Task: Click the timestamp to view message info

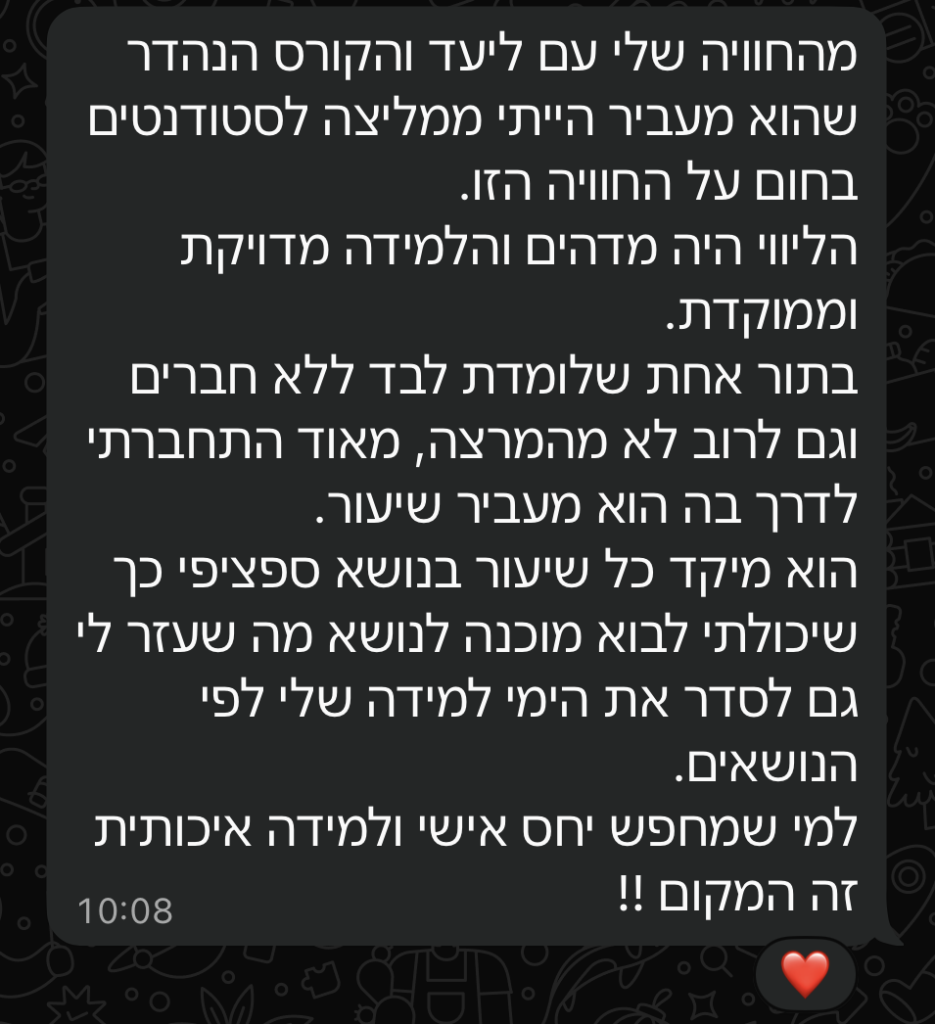Action: 126,910
